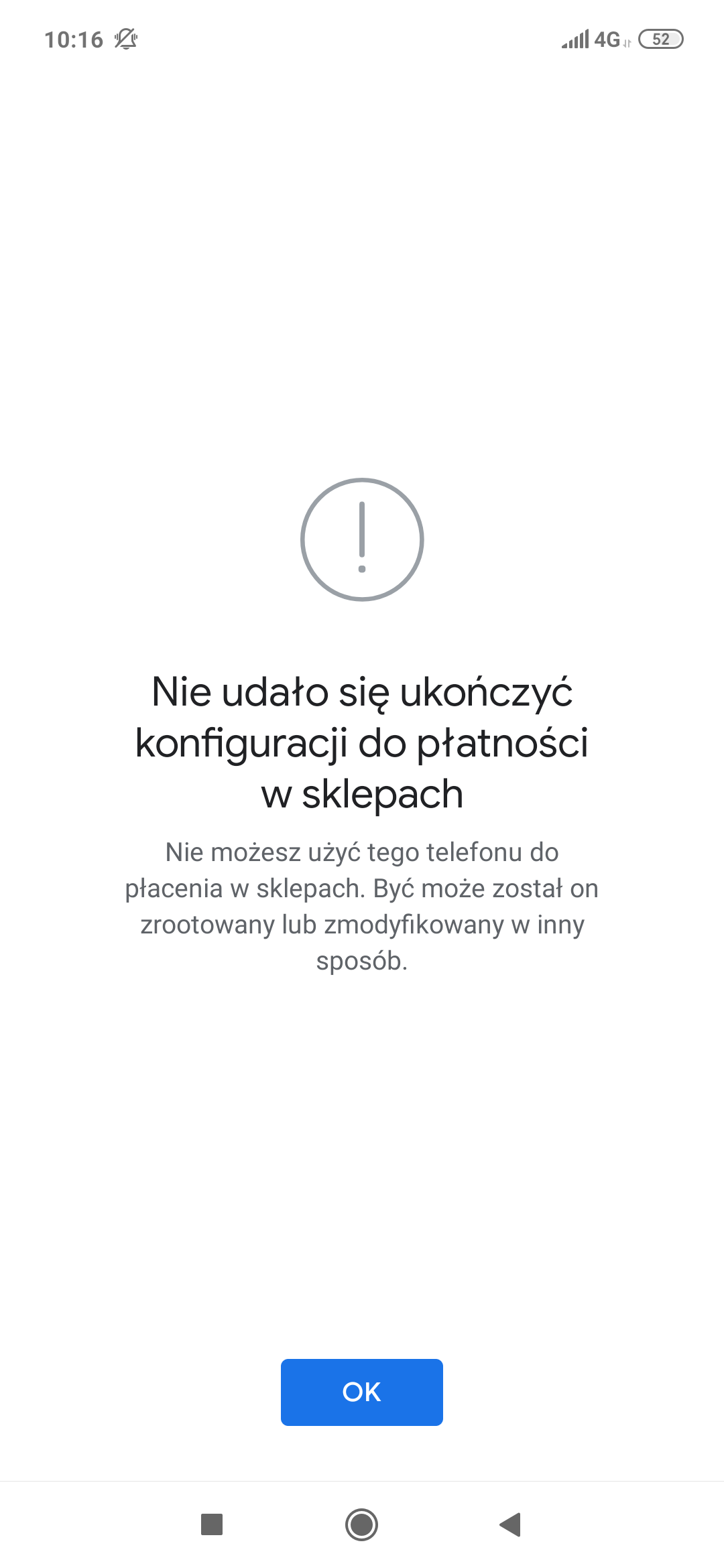Open the recent apps view
The width and height of the screenshot is (724, 1568).
coord(212,1524)
